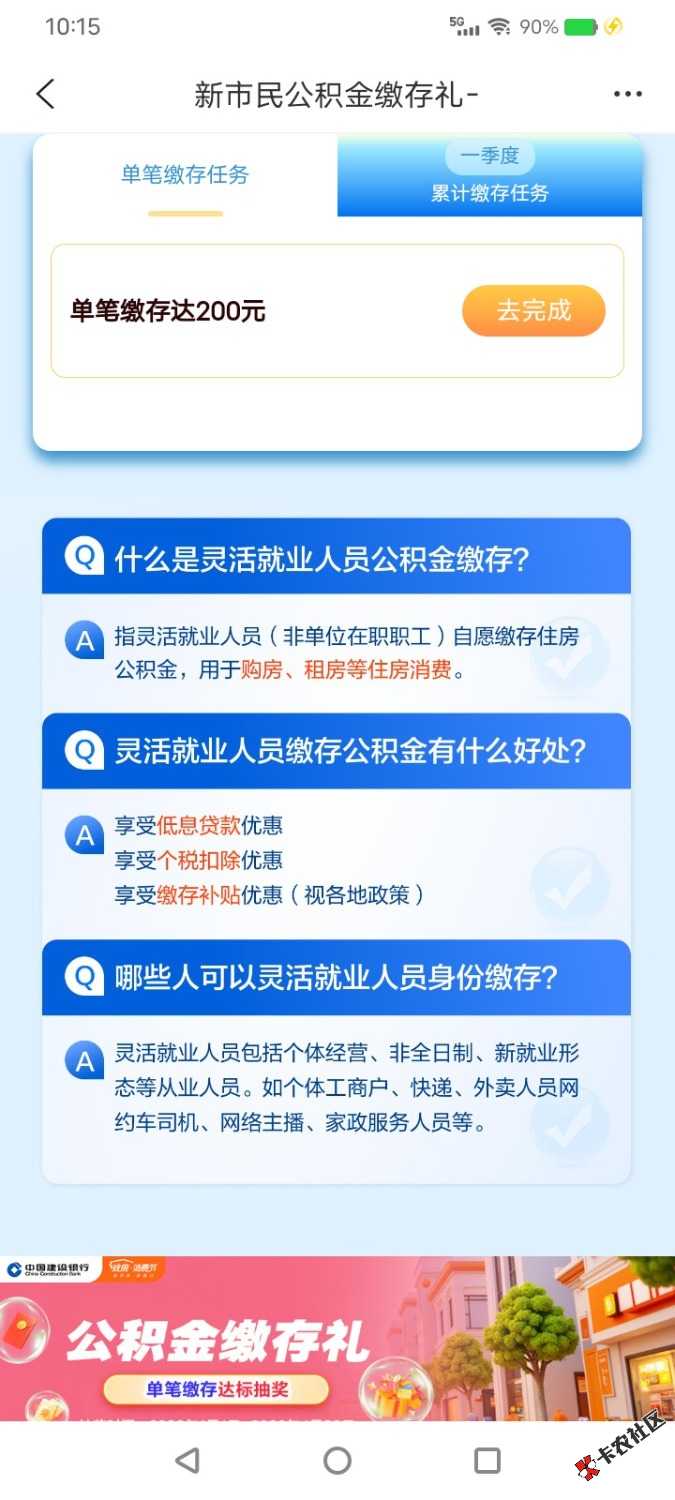This screenshot has width=675, height=1500.
Task: Tap 去完成 for 单笔缴存达200元 task
Action: click(533, 311)
